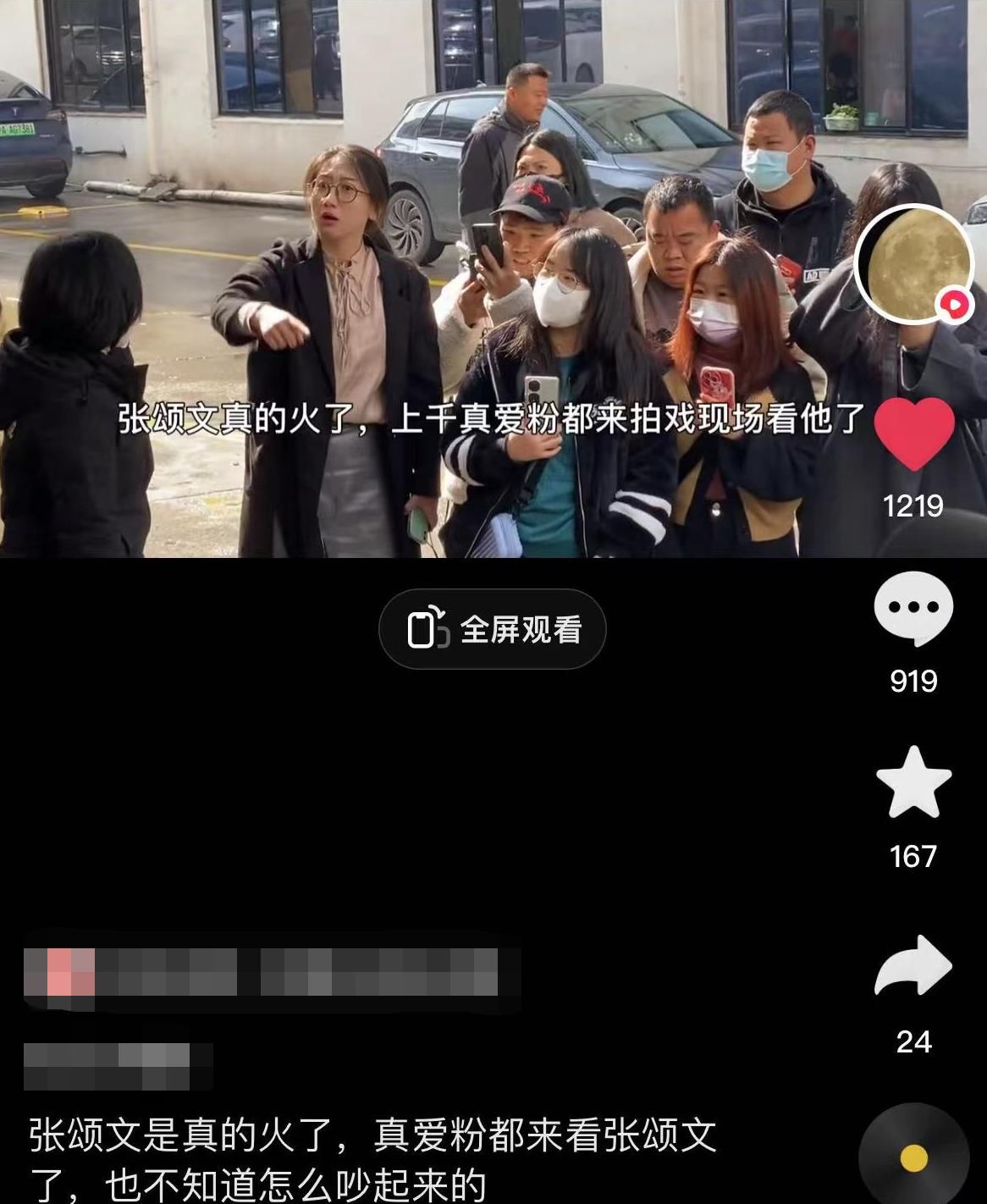Open the creator's moon avatar profile
The height and width of the screenshot is (1204, 987).
pyautogui.click(x=913, y=262)
